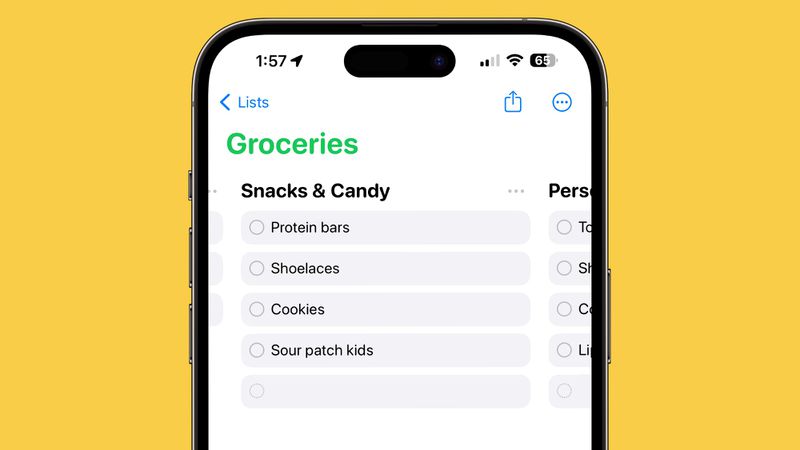Tick the Sour patch kids circle

coord(257,350)
